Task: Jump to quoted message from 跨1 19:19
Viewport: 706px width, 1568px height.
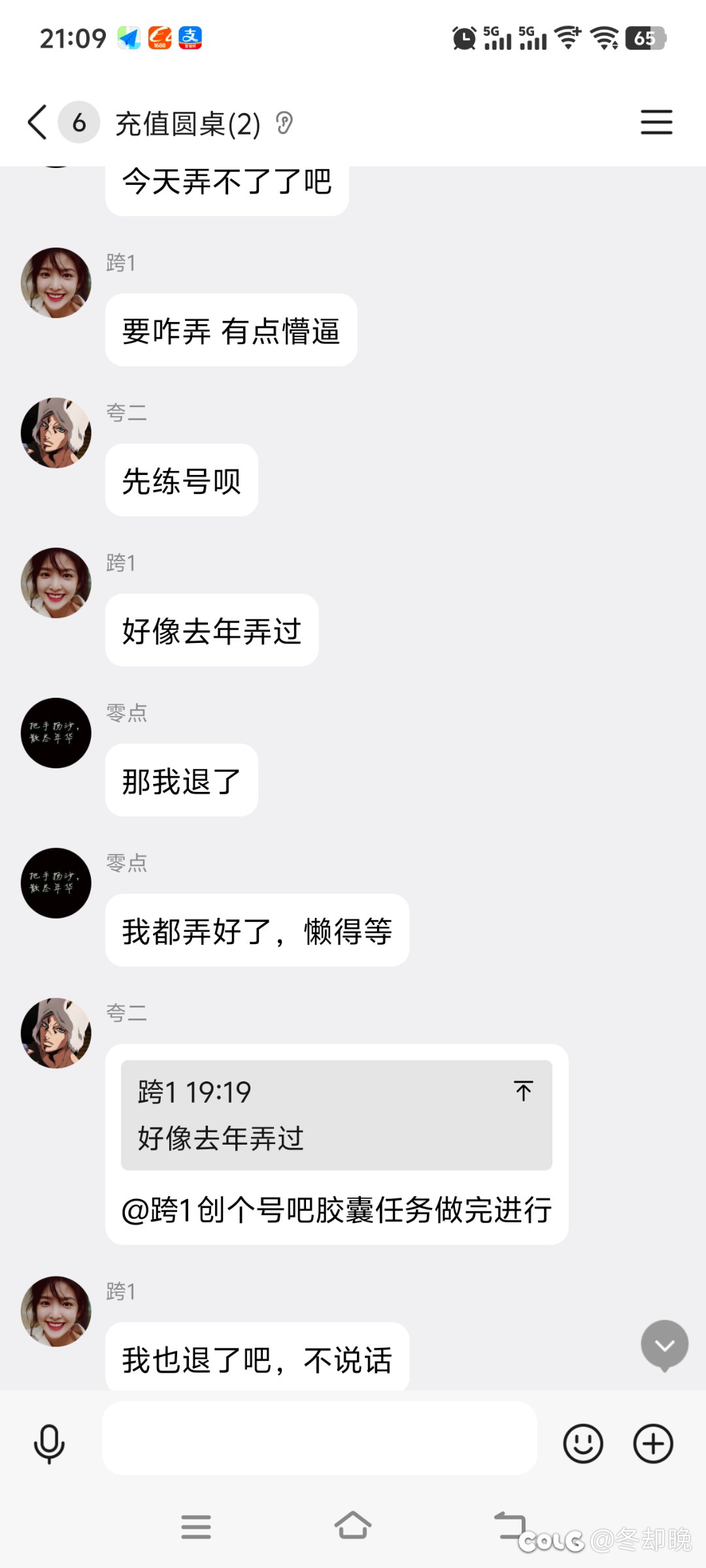Action: [x=523, y=1090]
